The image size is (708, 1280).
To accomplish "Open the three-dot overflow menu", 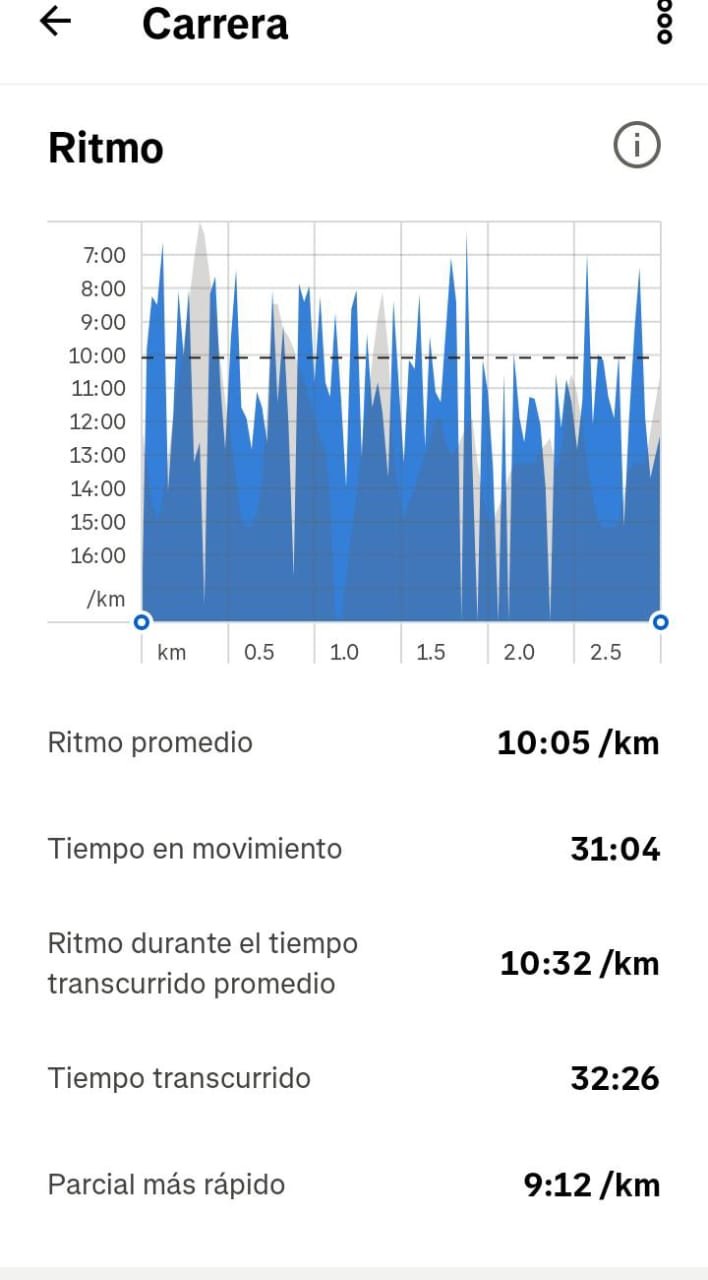I will [664, 22].
